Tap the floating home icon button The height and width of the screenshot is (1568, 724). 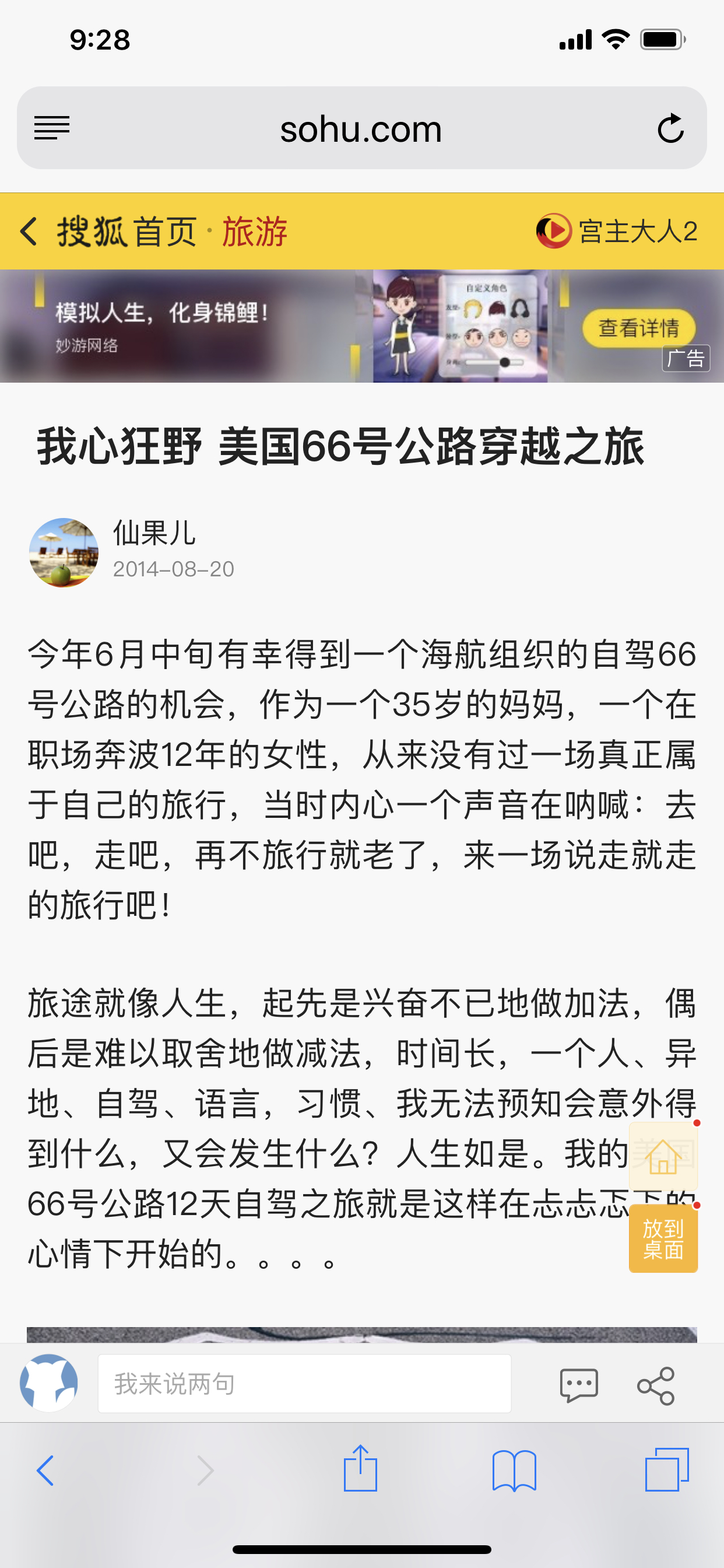coord(663,1156)
